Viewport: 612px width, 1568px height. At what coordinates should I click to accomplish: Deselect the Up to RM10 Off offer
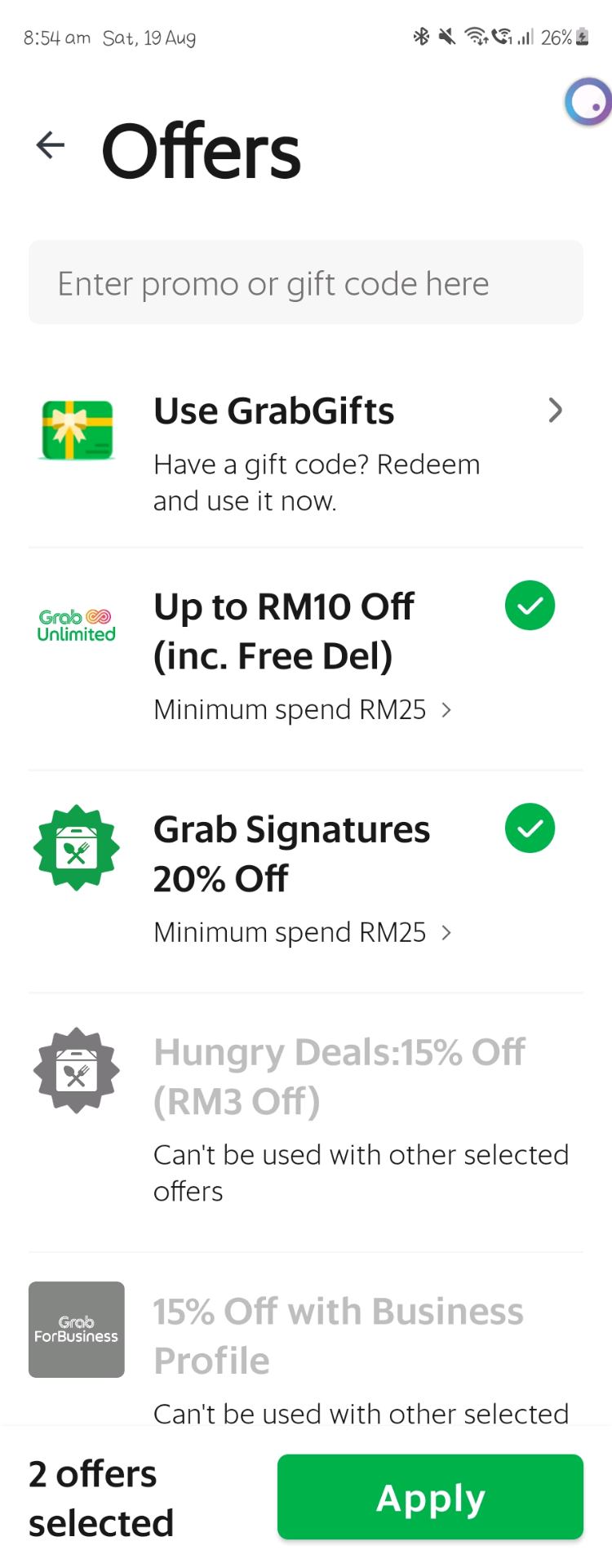(530, 606)
